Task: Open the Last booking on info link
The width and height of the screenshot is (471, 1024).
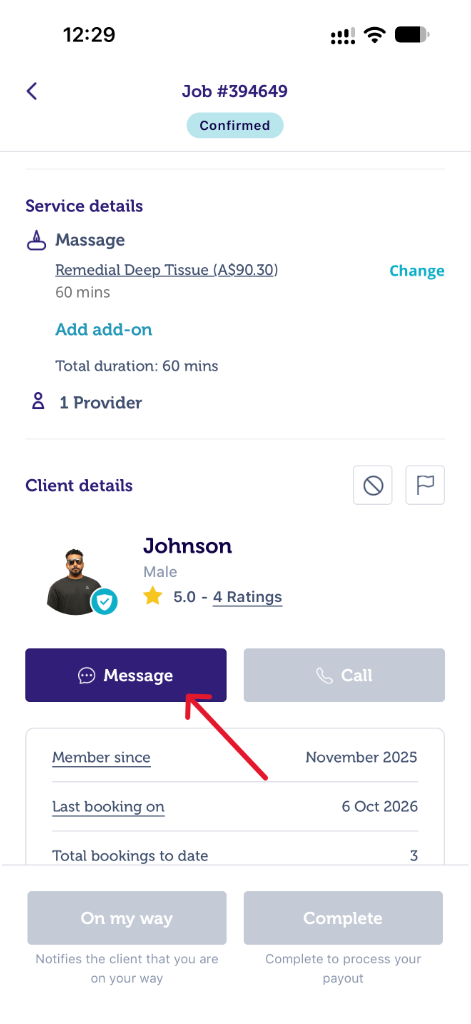Action: (108, 807)
